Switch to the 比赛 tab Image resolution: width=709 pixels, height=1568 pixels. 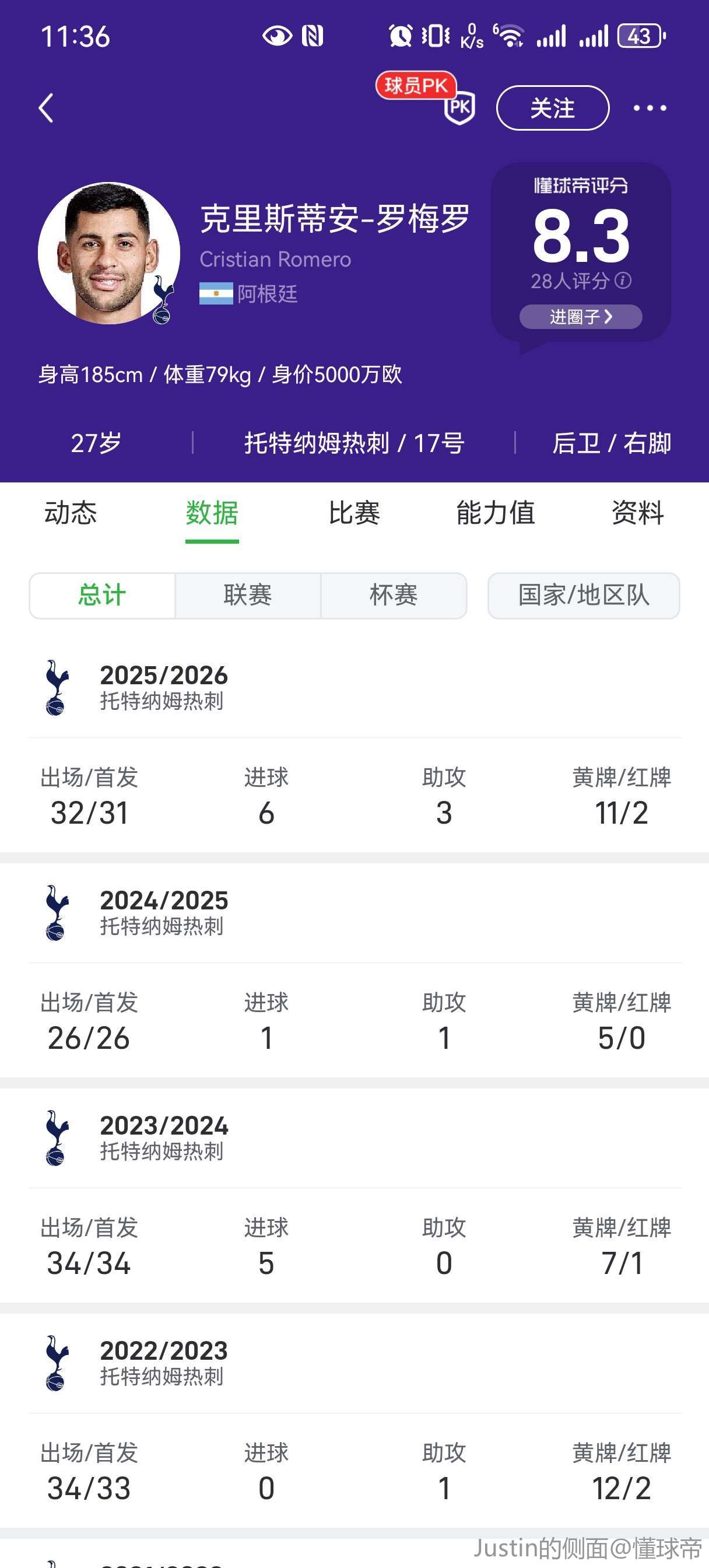pyautogui.click(x=354, y=513)
